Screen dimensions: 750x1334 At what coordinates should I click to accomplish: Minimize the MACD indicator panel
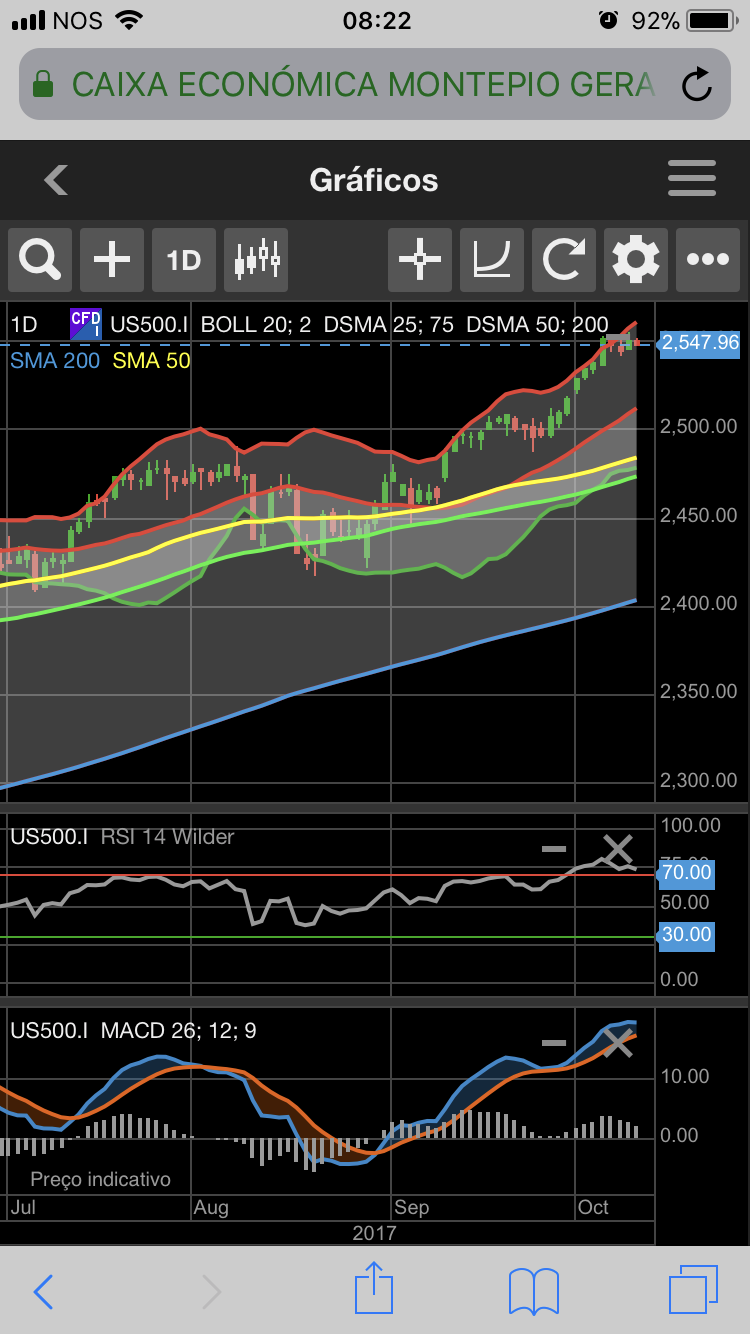pos(554,1042)
